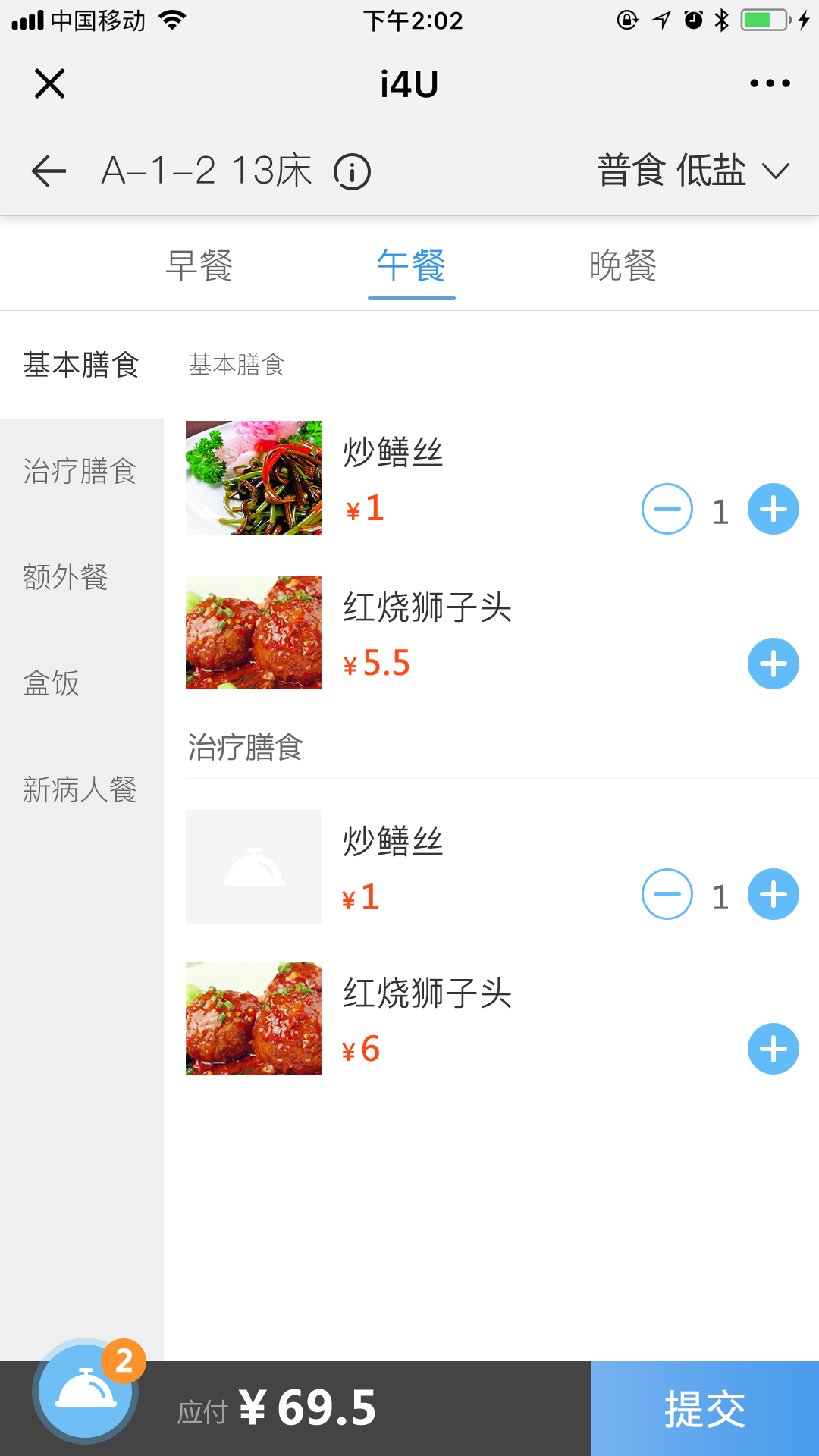Viewport: 819px width, 1456px height.
Task: Add one more 炒鳝丝 under 基本膳食
Action: click(773, 509)
